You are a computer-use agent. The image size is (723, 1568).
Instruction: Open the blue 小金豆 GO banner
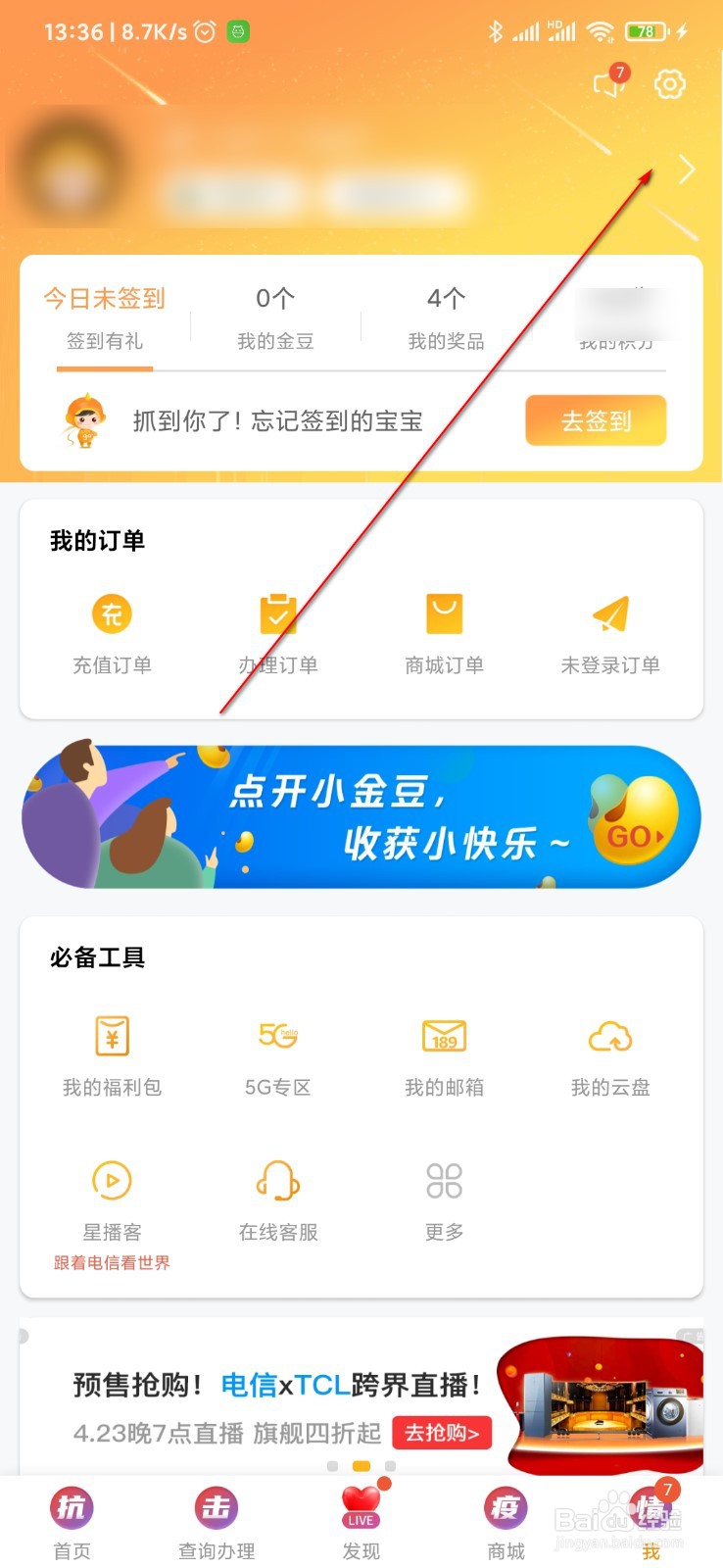361,816
